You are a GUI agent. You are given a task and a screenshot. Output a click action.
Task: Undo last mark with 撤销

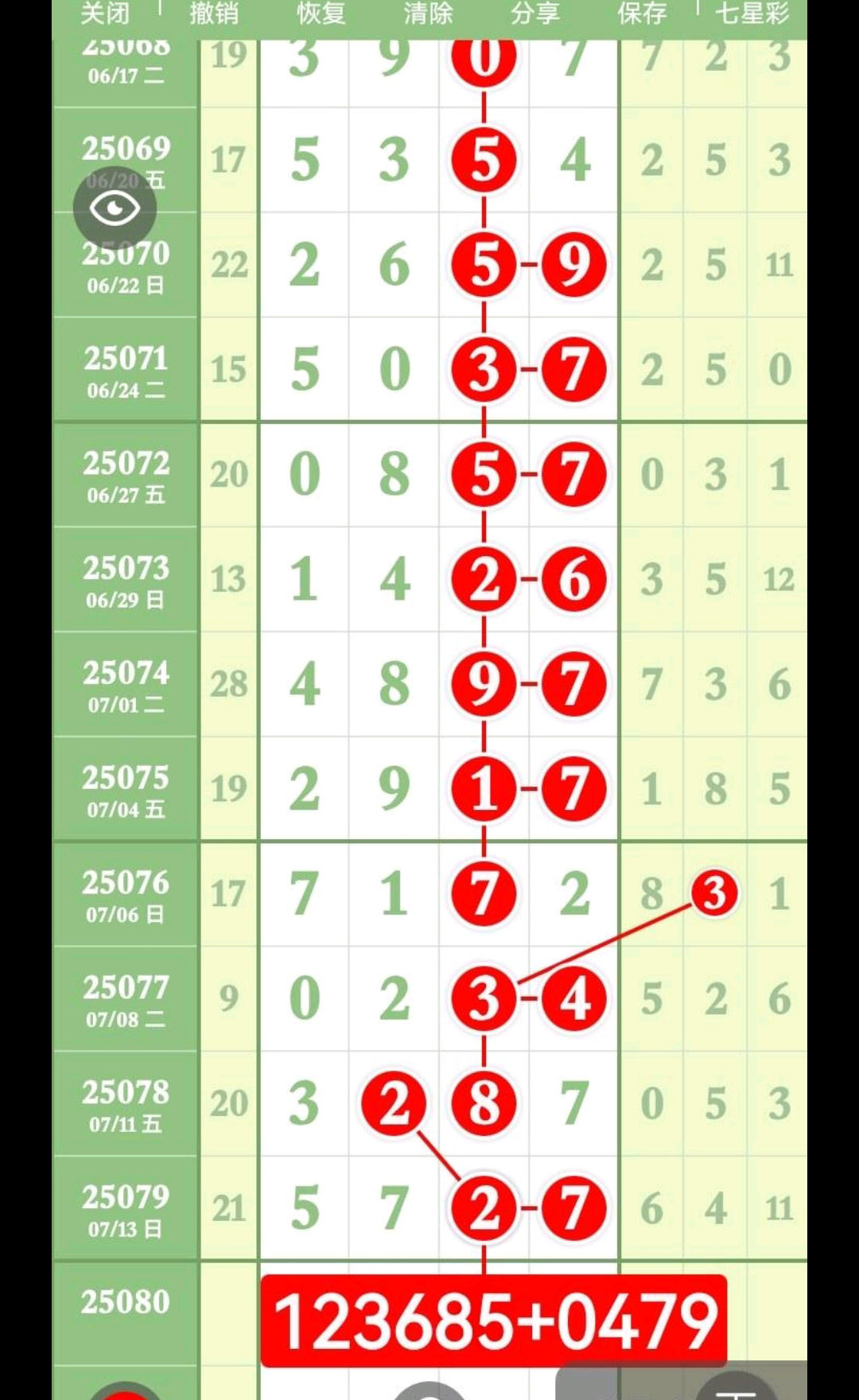[214, 14]
